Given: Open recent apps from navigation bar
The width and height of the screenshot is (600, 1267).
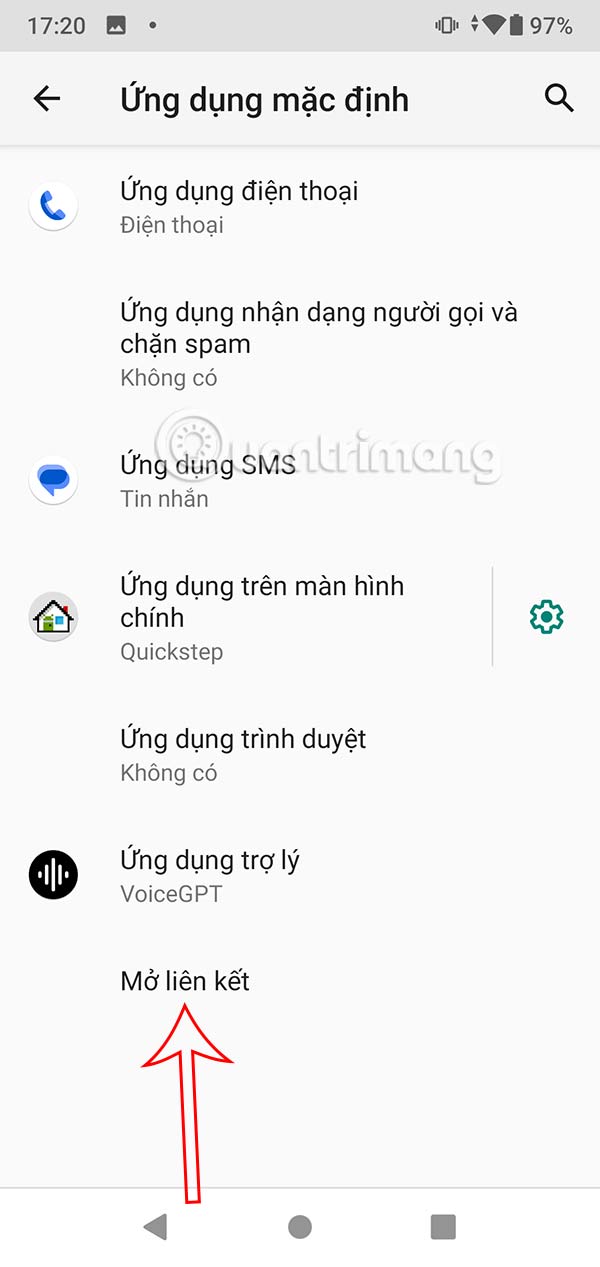Looking at the screenshot, I should tap(443, 1227).
